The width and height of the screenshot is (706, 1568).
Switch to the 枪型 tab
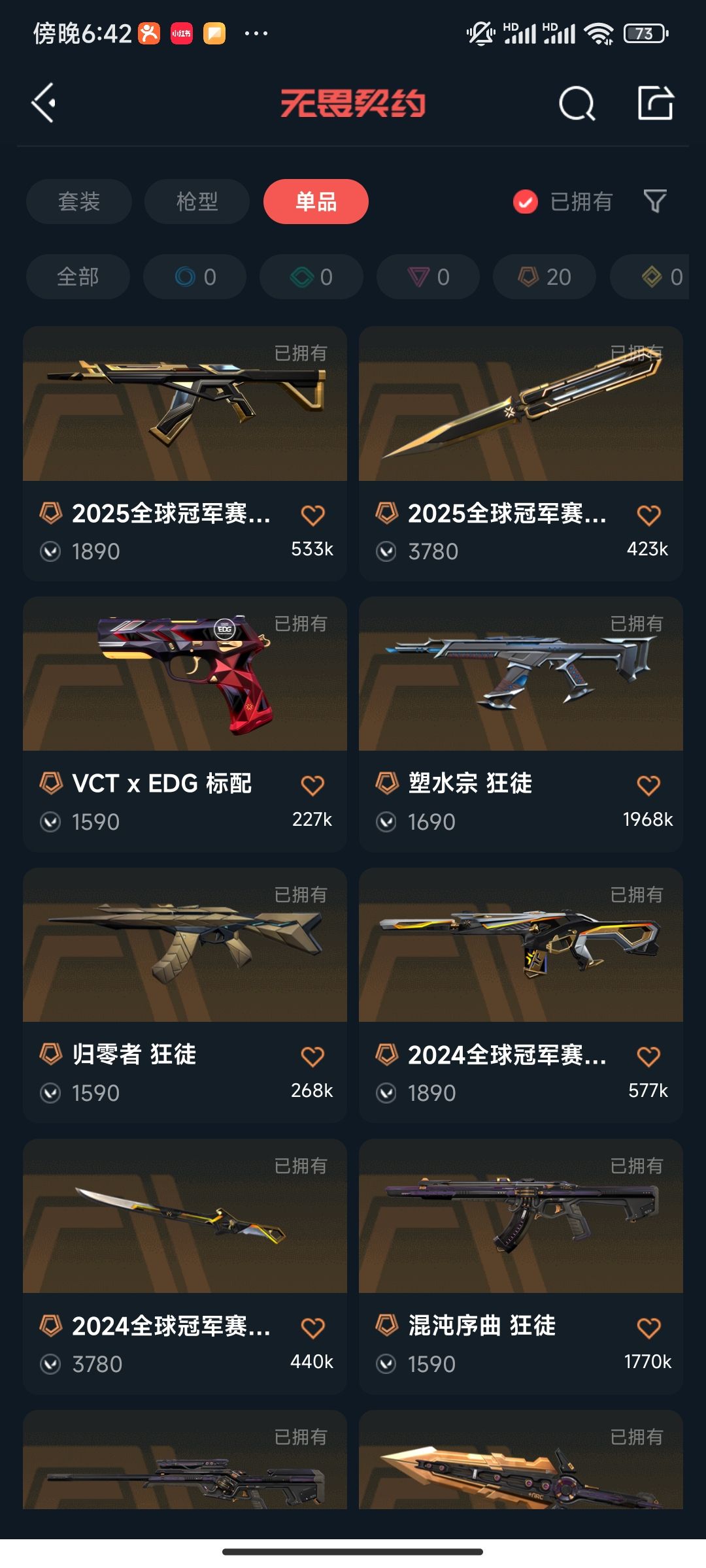[x=196, y=201]
